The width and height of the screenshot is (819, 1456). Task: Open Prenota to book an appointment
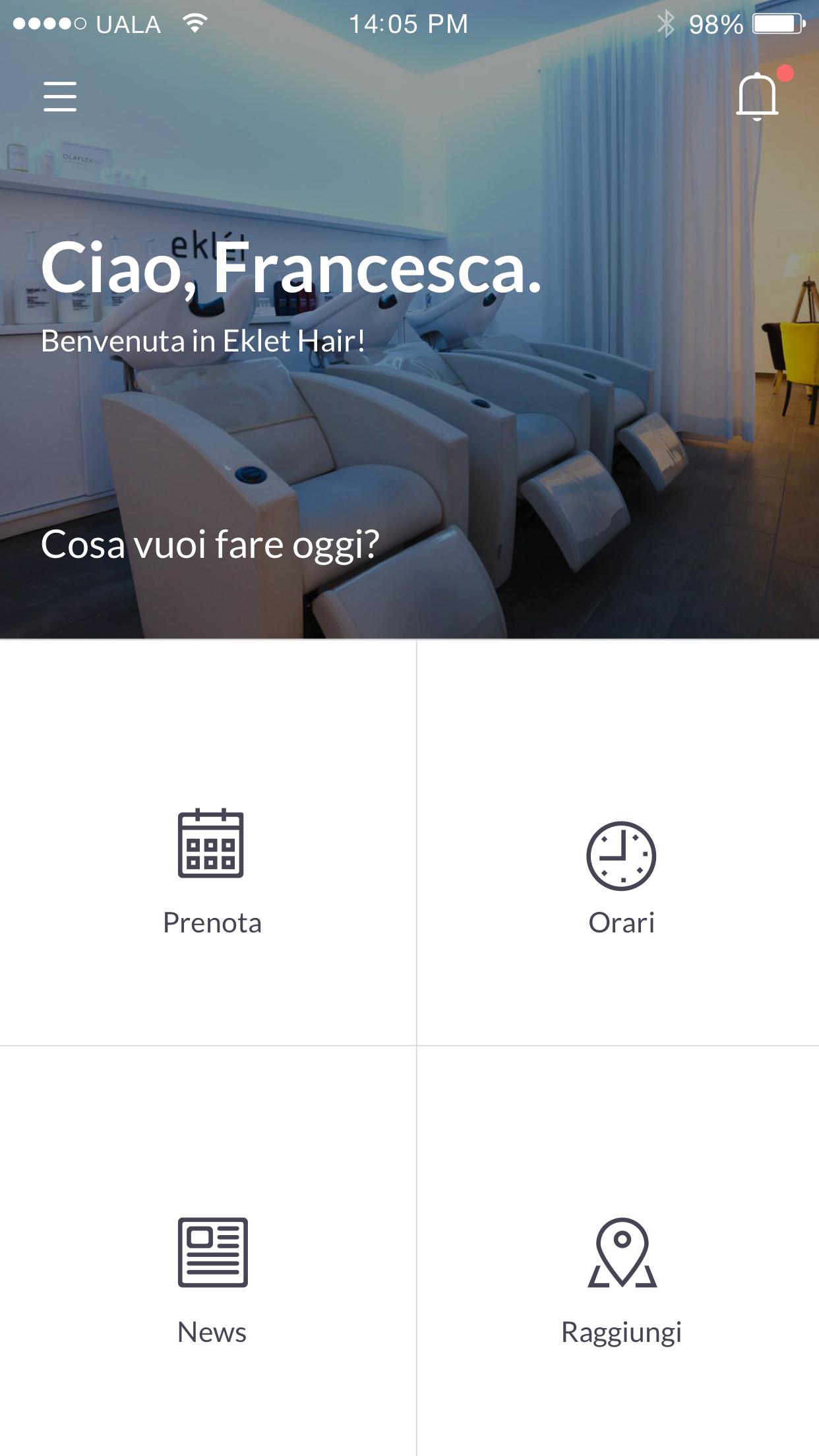click(211, 870)
